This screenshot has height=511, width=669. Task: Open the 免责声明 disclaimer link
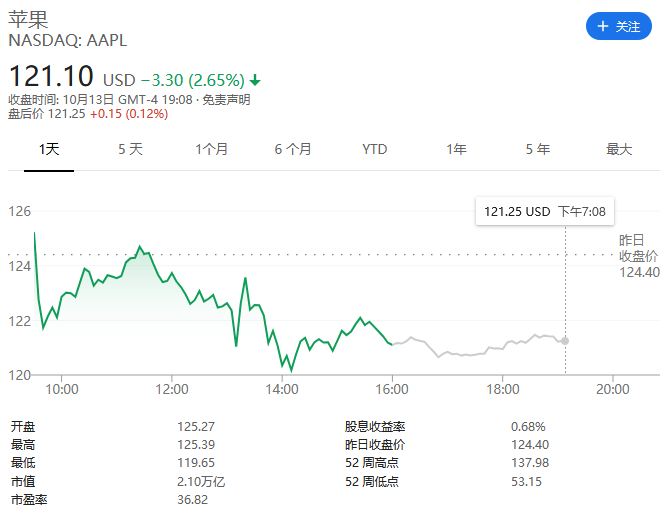pyautogui.click(x=226, y=100)
